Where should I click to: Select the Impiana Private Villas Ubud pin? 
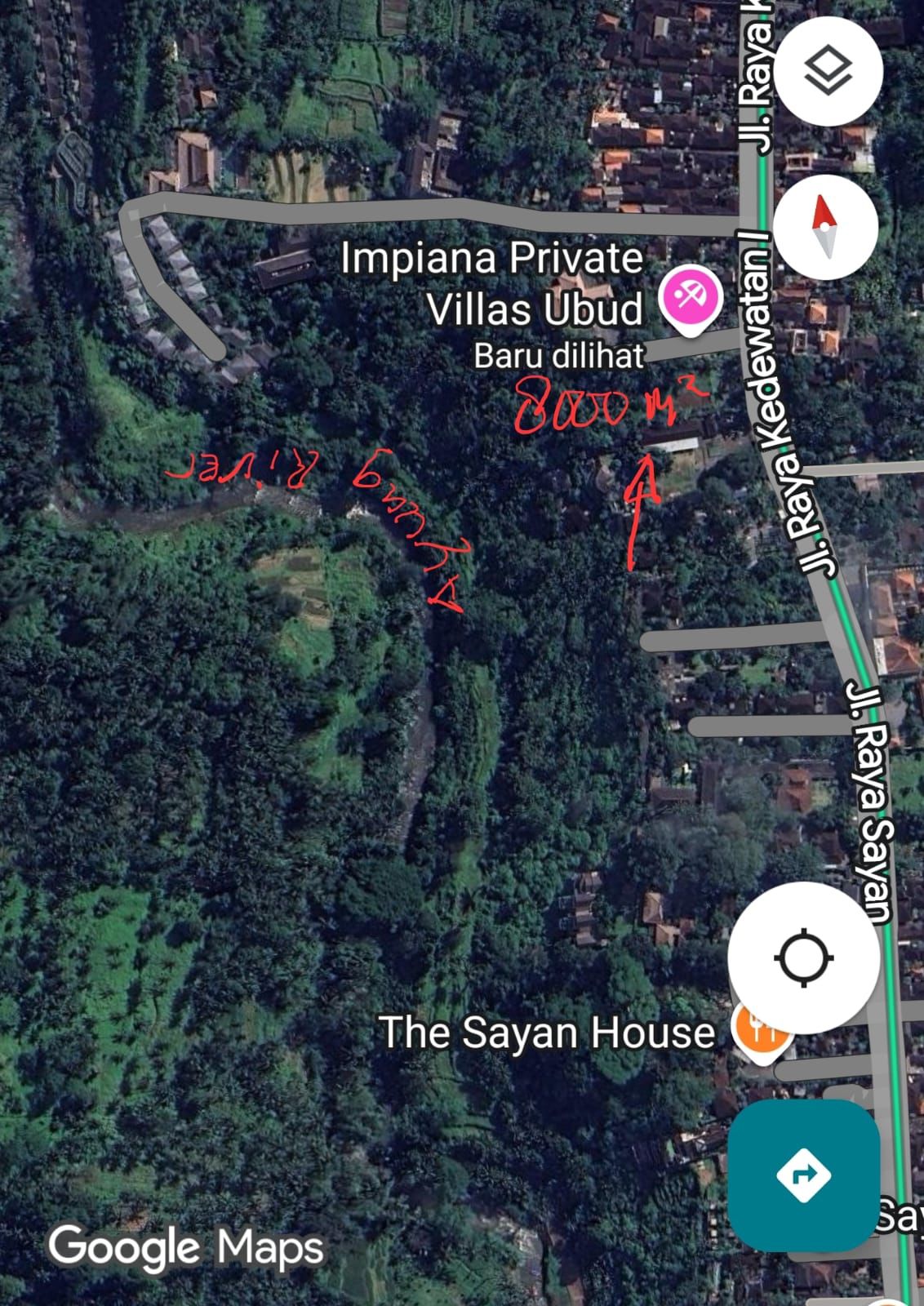692,299
